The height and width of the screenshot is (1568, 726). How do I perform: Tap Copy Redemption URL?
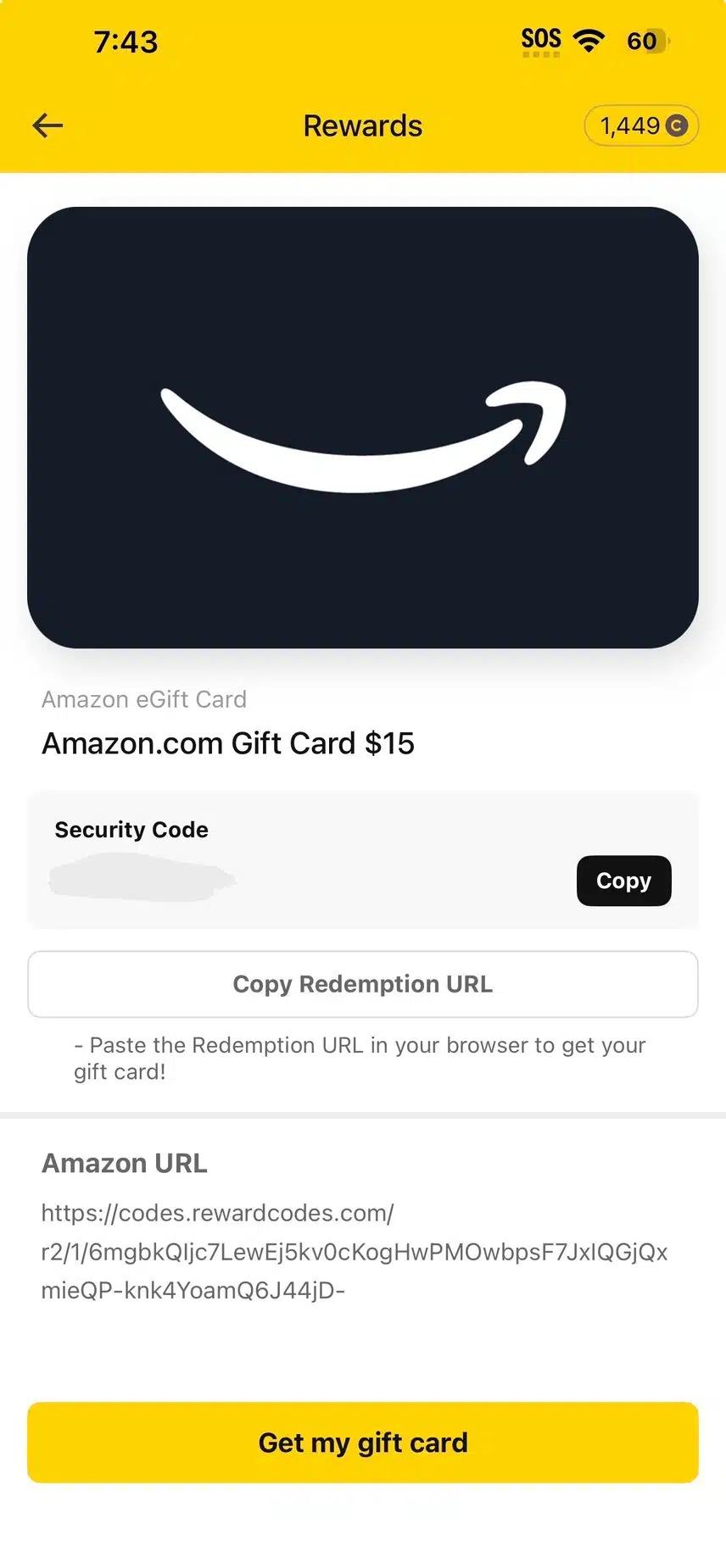(x=363, y=984)
